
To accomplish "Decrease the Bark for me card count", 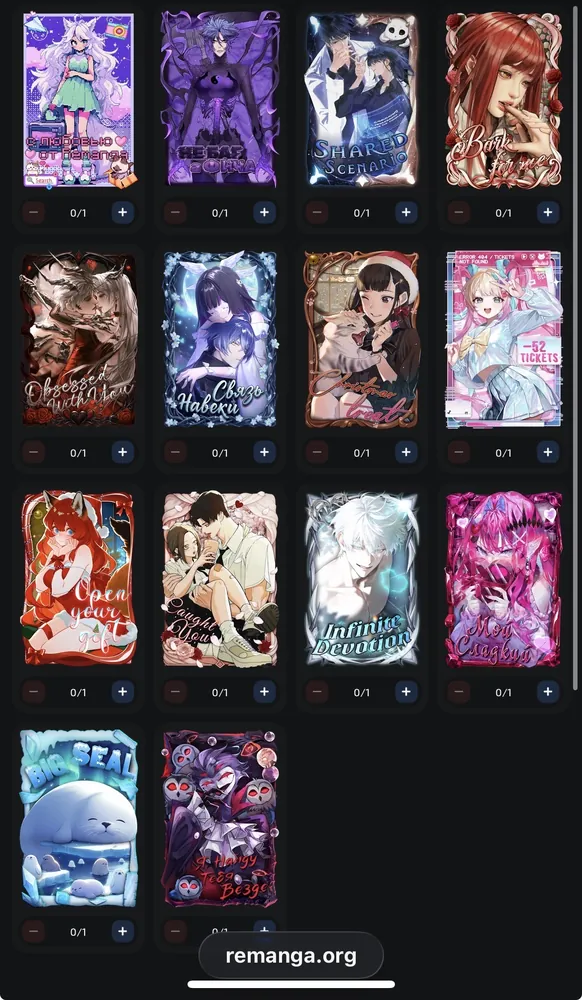I will point(458,212).
